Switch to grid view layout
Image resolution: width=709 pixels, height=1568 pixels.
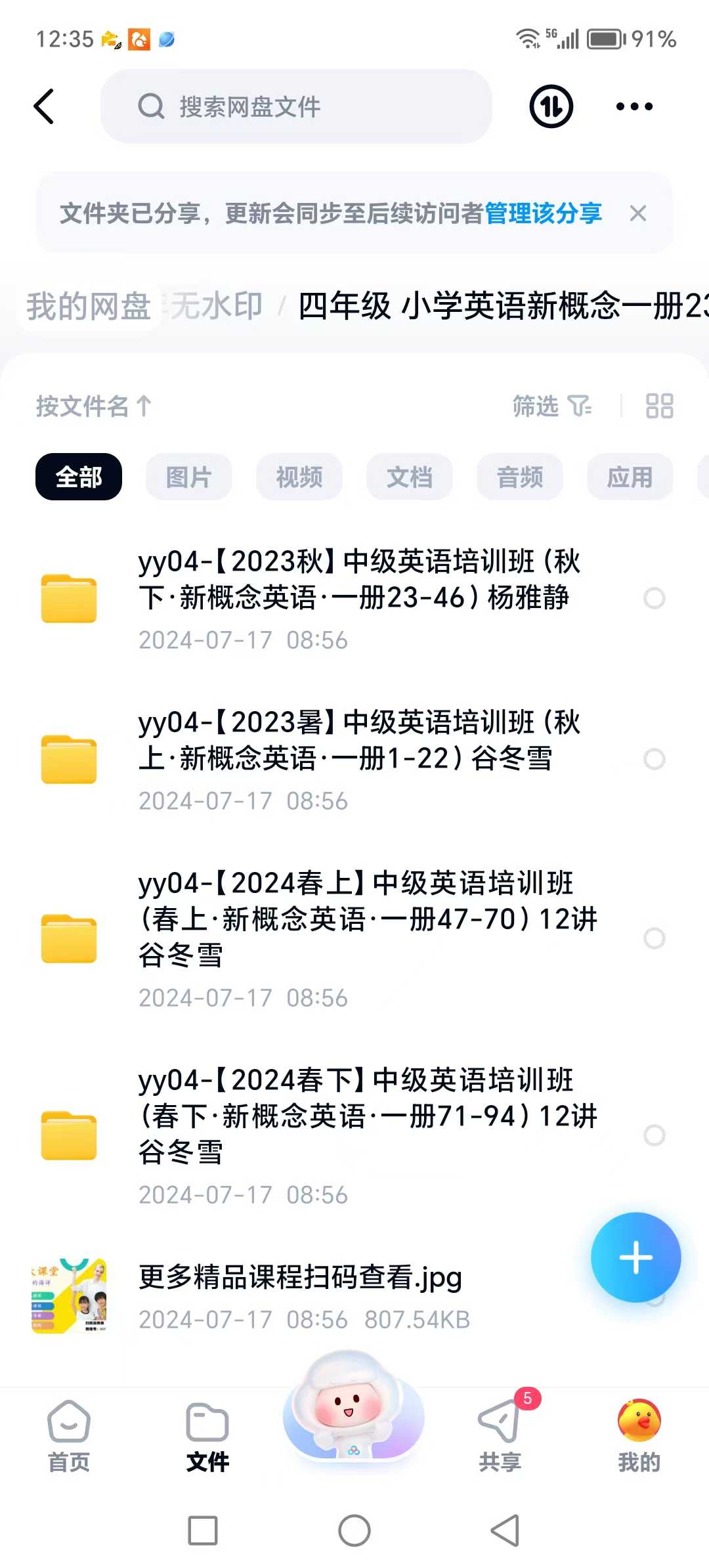point(659,407)
